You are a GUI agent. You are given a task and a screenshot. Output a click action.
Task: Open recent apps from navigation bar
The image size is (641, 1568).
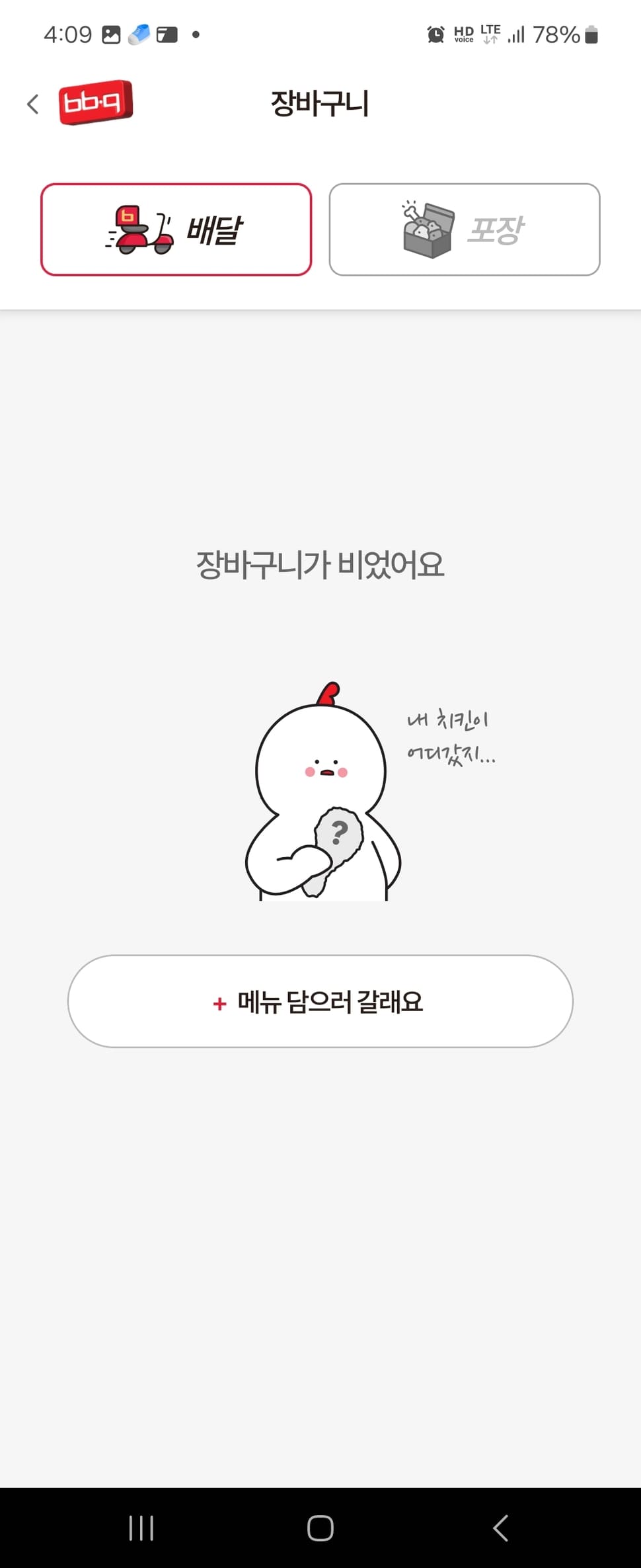[x=141, y=1528]
